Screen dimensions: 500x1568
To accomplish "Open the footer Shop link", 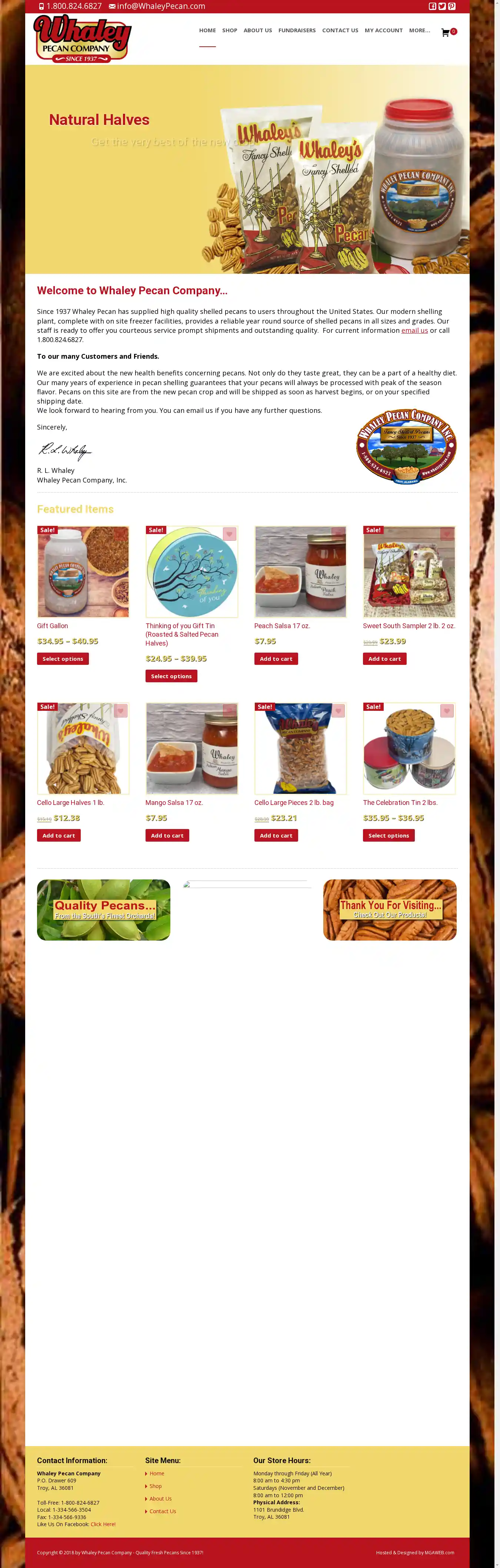I will (156, 1486).
